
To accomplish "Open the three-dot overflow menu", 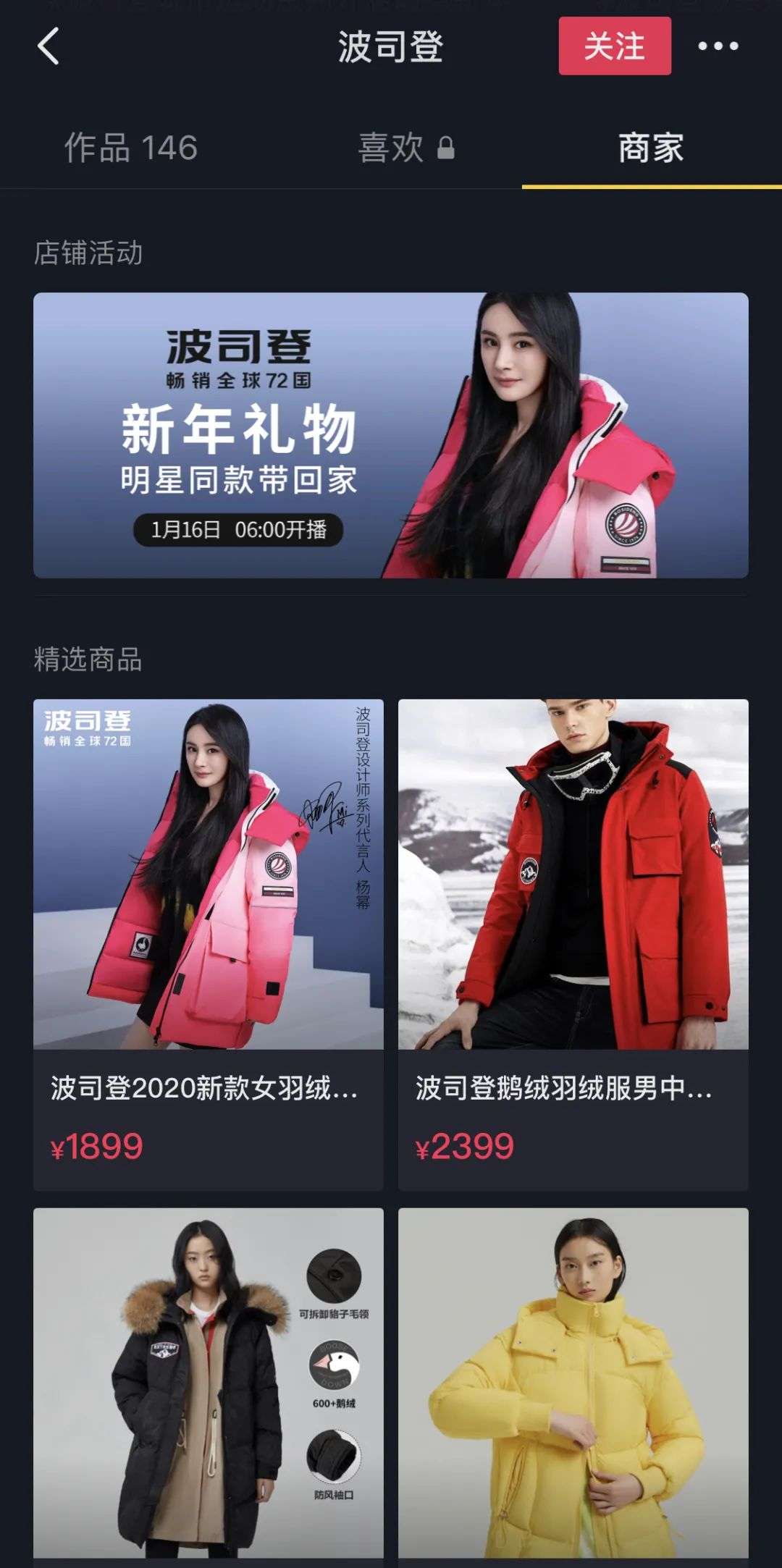I will (718, 46).
